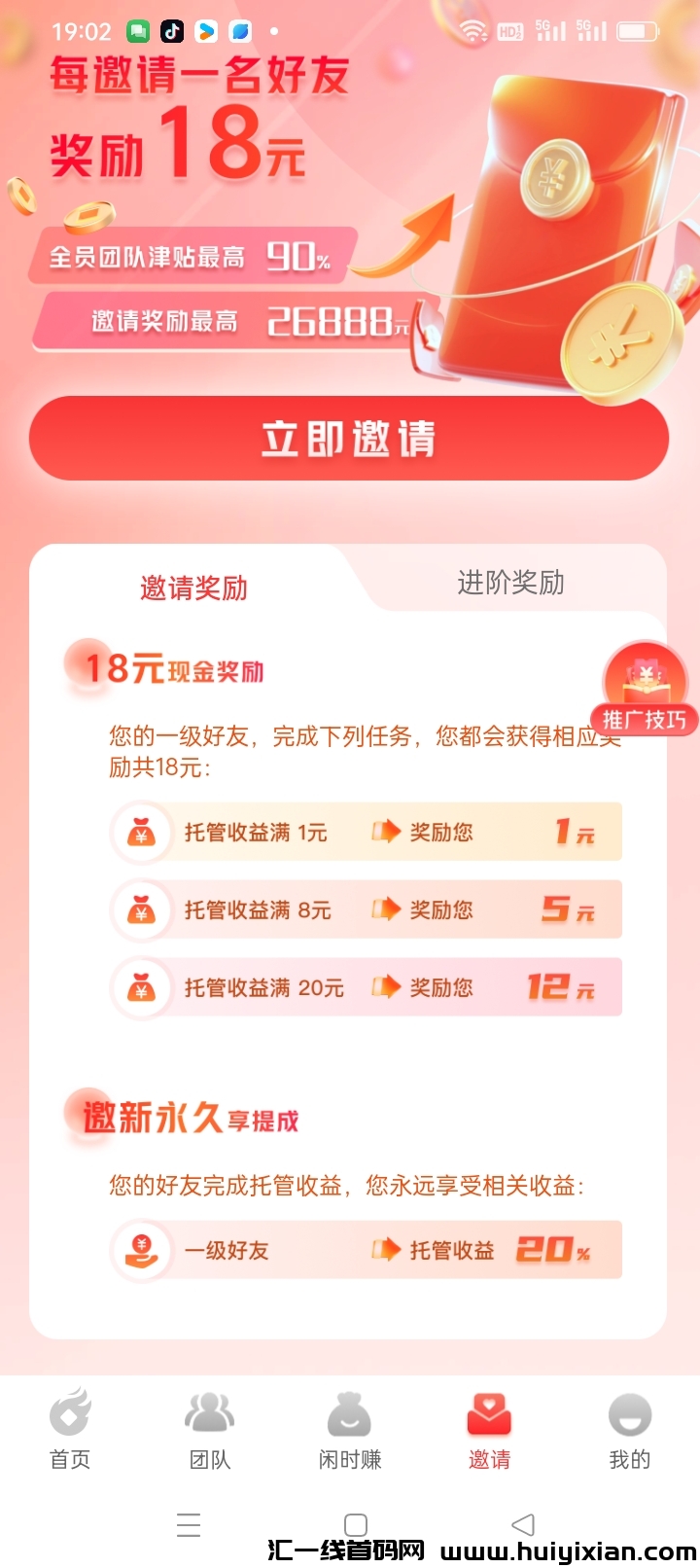Click money bag icon beside 托管收益满 1元
700x1568 pixels.
click(x=142, y=833)
